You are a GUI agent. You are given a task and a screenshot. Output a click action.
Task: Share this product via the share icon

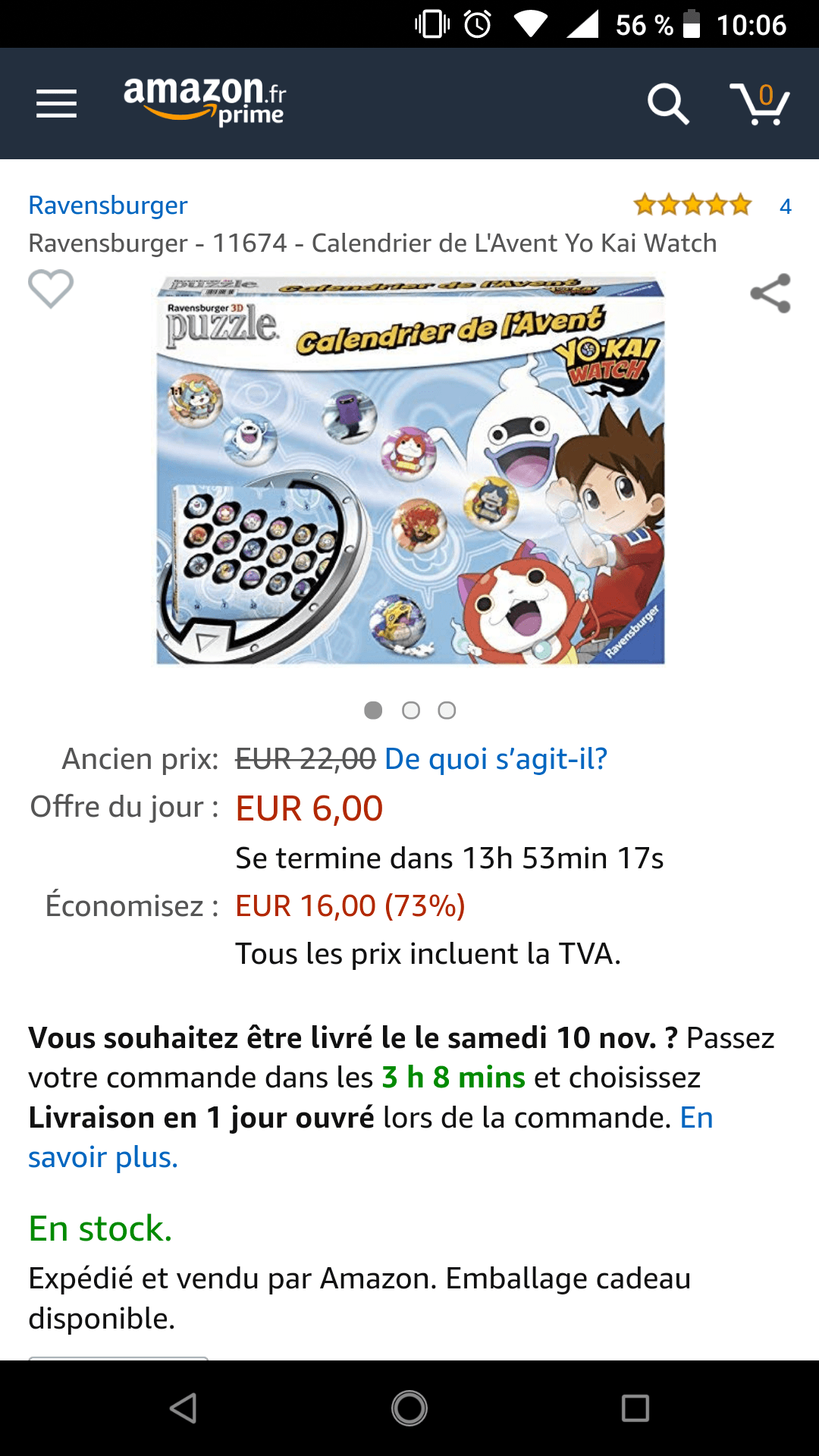771,294
